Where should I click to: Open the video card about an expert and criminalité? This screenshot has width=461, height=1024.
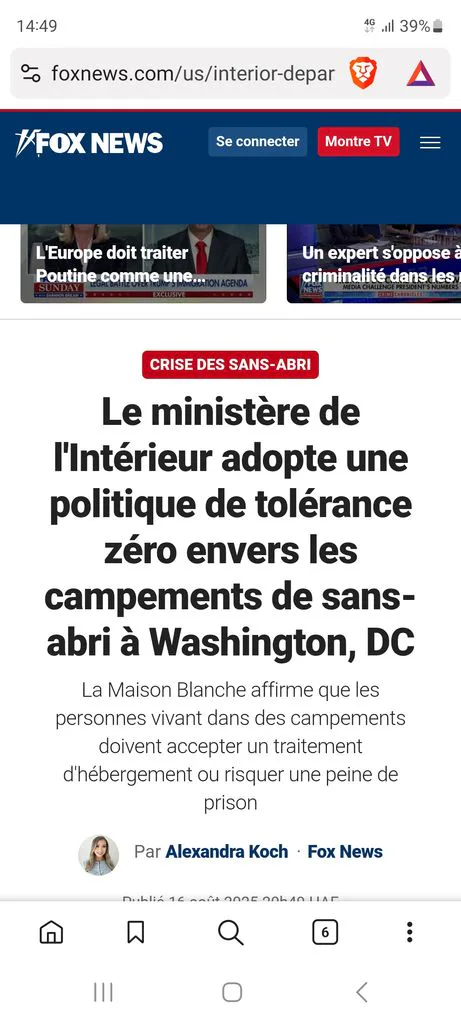[374, 263]
